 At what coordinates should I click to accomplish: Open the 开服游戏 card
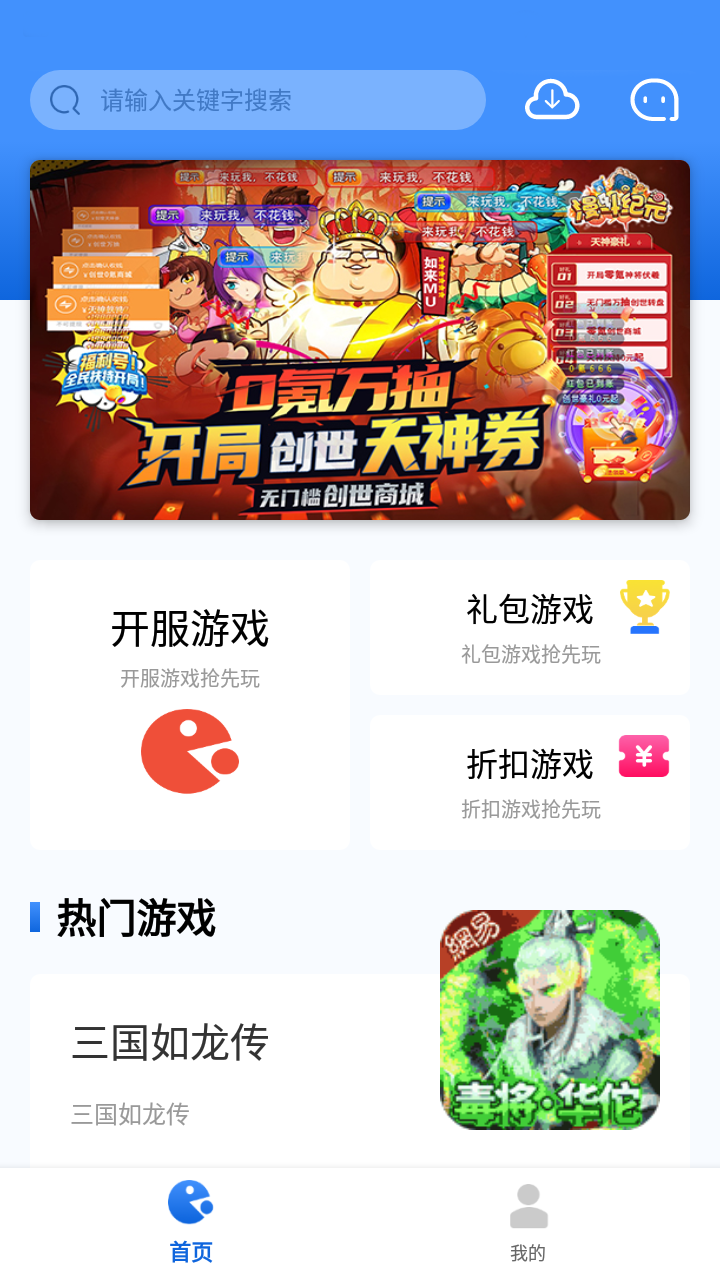click(x=190, y=705)
